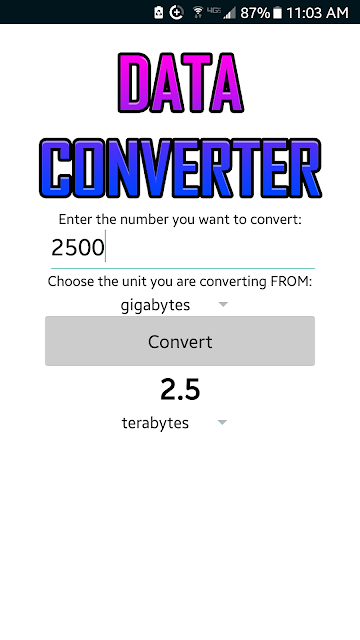Open the gigabytes source unit dropdown
This screenshot has width=360, height=640.
click(x=174, y=304)
